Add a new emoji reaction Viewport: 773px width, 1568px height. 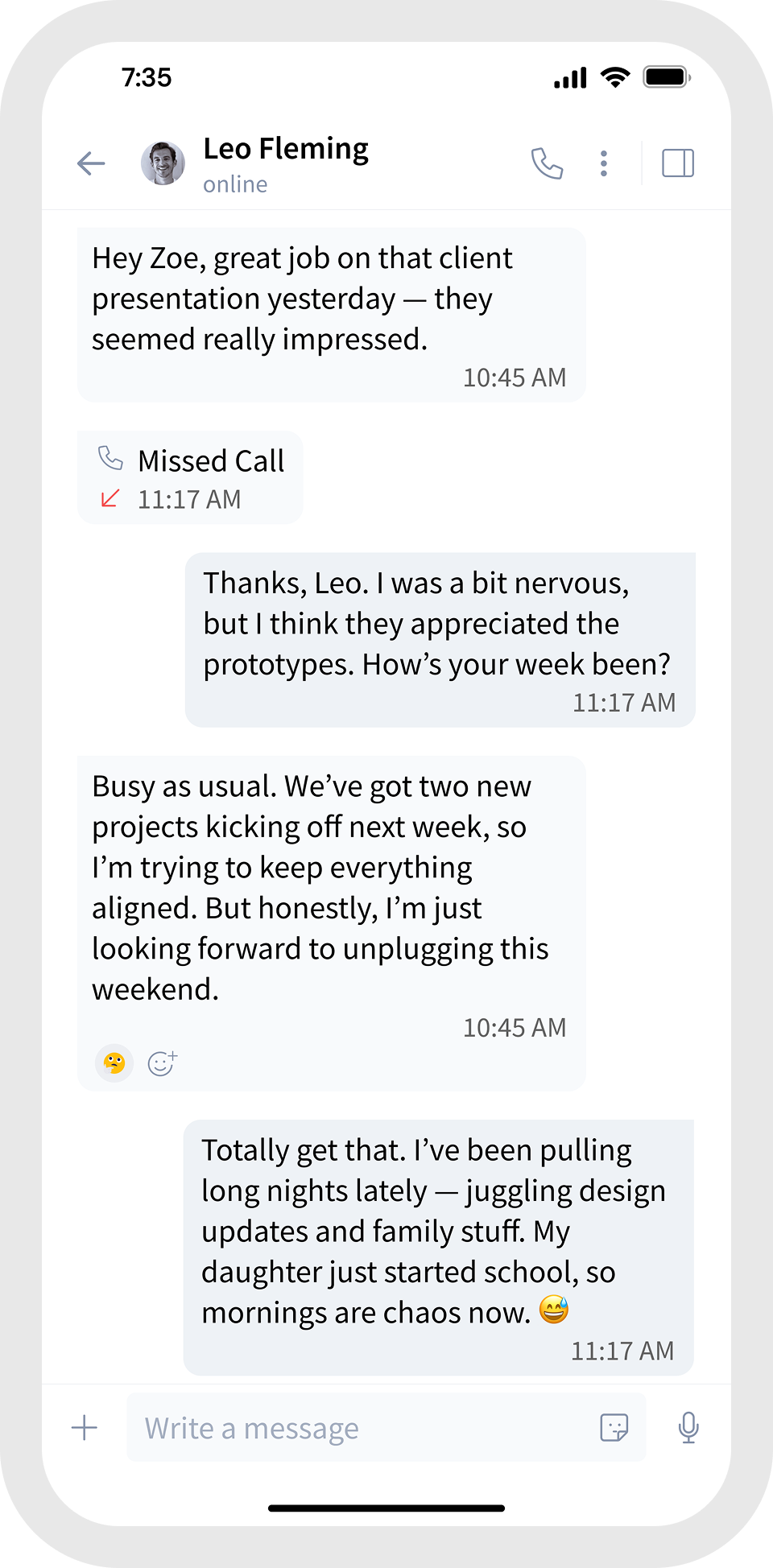(162, 1063)
